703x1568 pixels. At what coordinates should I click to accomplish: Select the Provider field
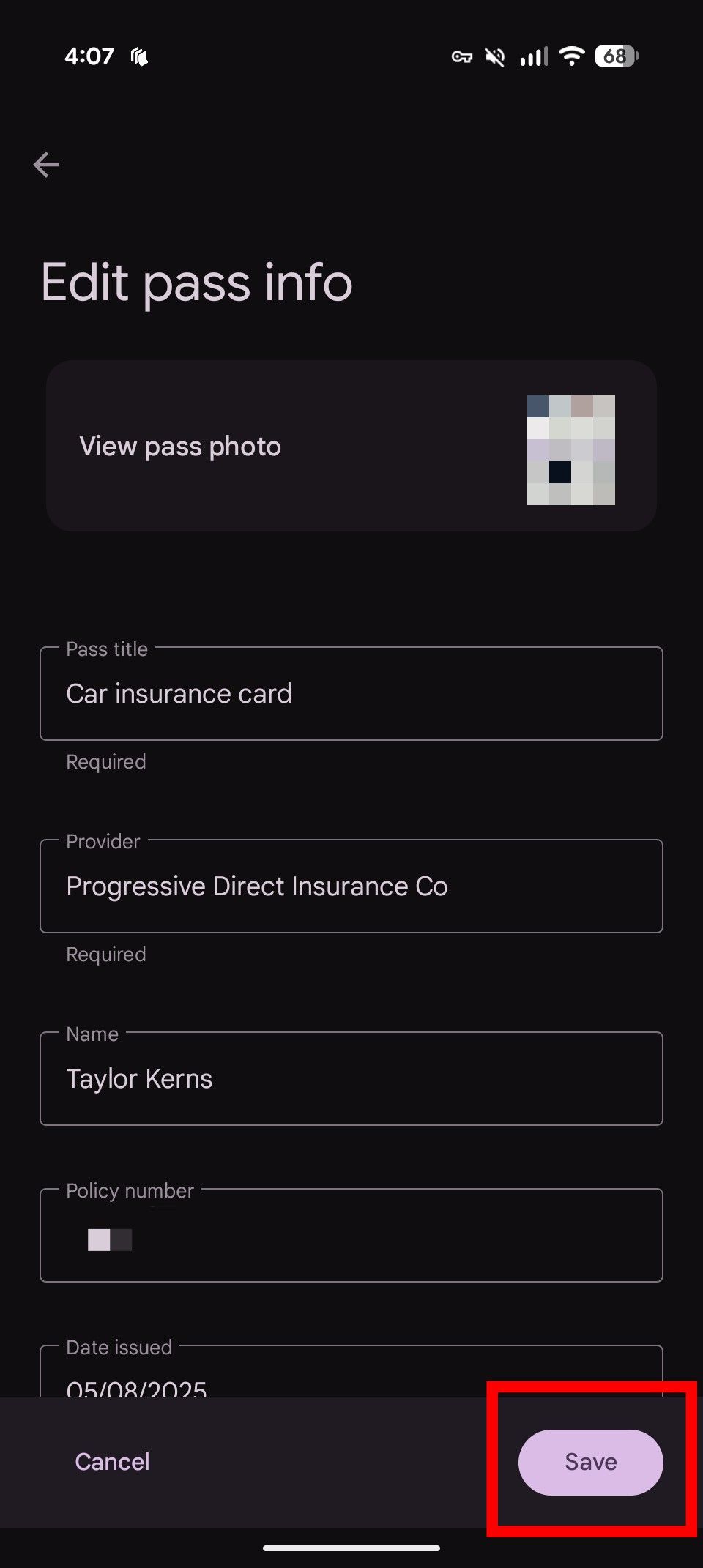click(x=351, y=886)
